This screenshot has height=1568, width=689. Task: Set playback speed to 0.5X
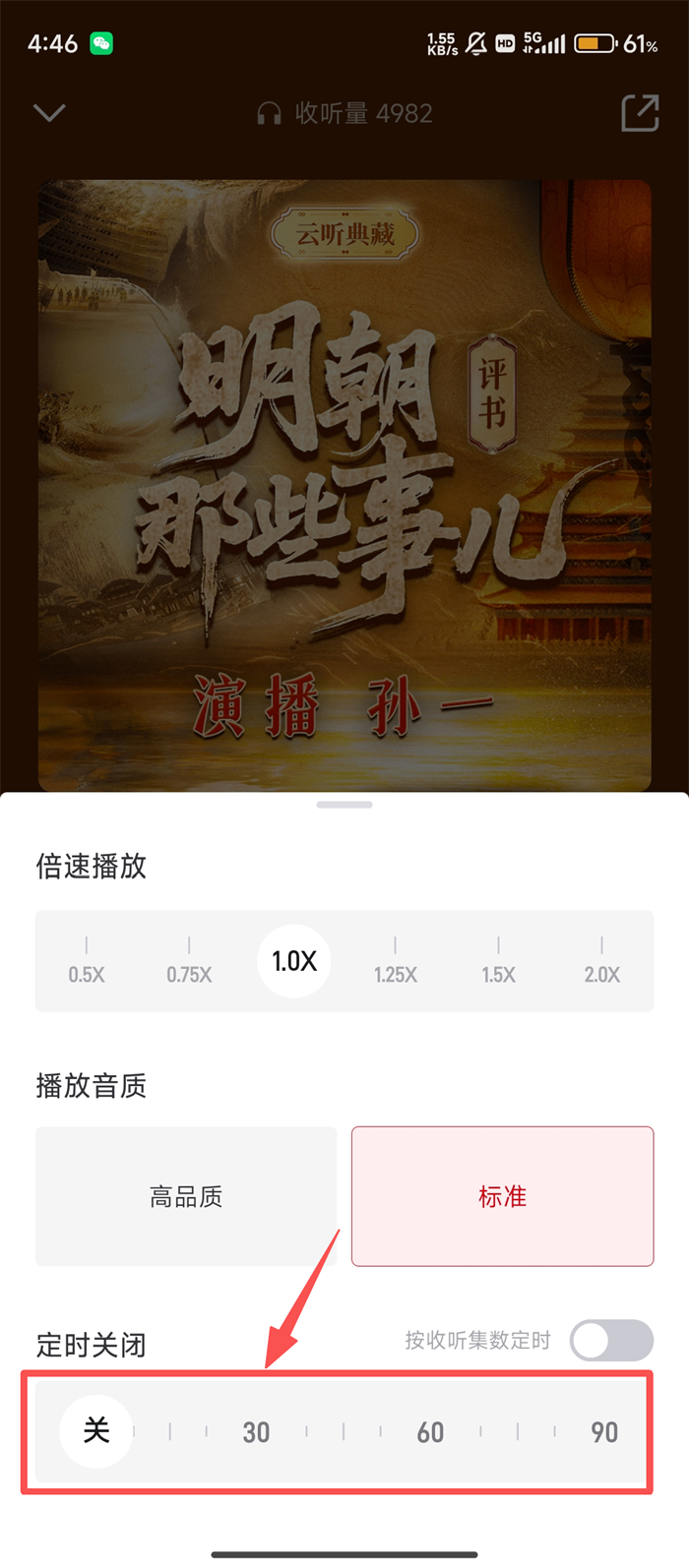pos(87,962)
